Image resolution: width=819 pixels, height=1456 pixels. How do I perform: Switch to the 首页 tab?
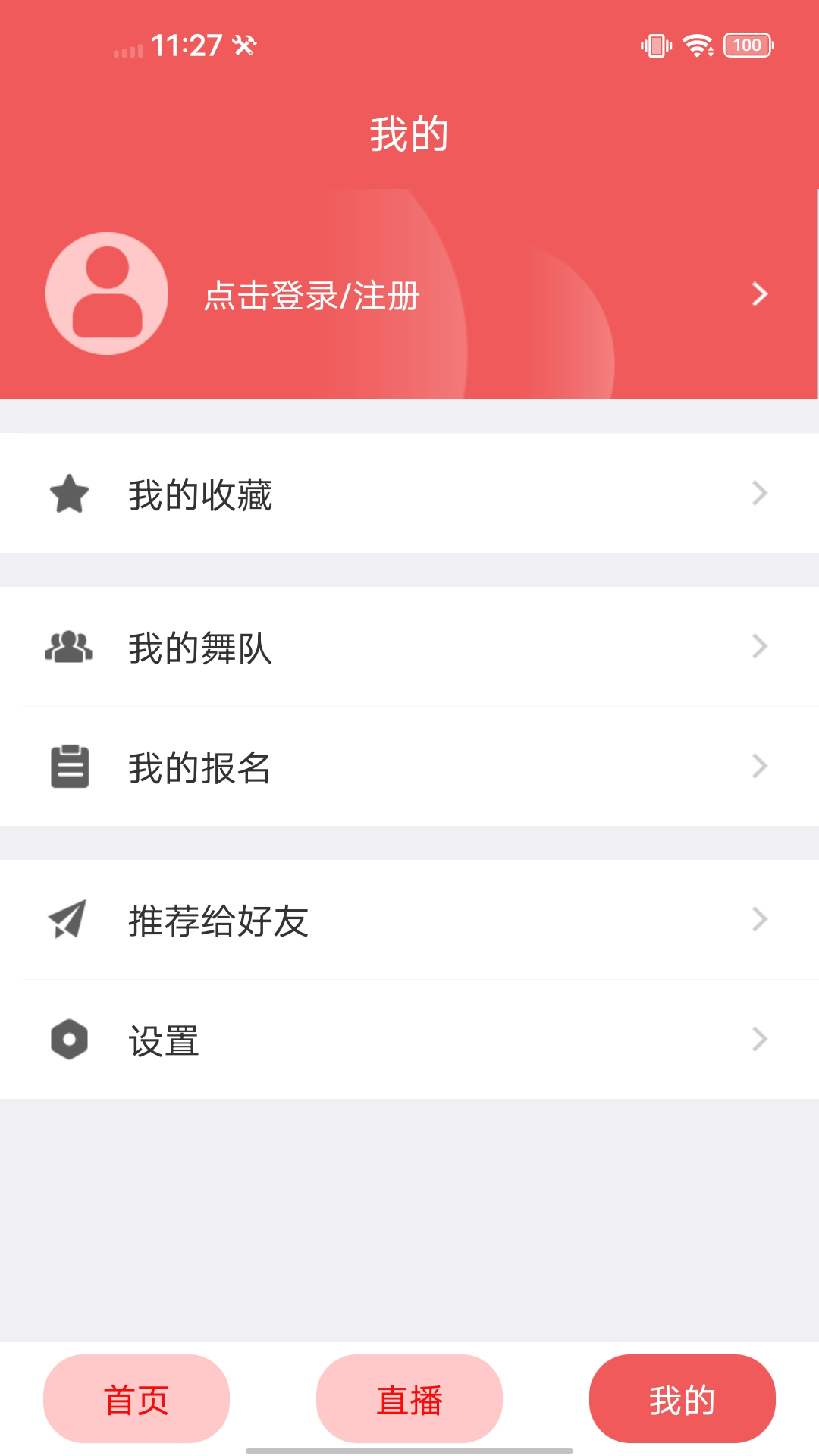pyautogui.click(x=136, y=1399)
